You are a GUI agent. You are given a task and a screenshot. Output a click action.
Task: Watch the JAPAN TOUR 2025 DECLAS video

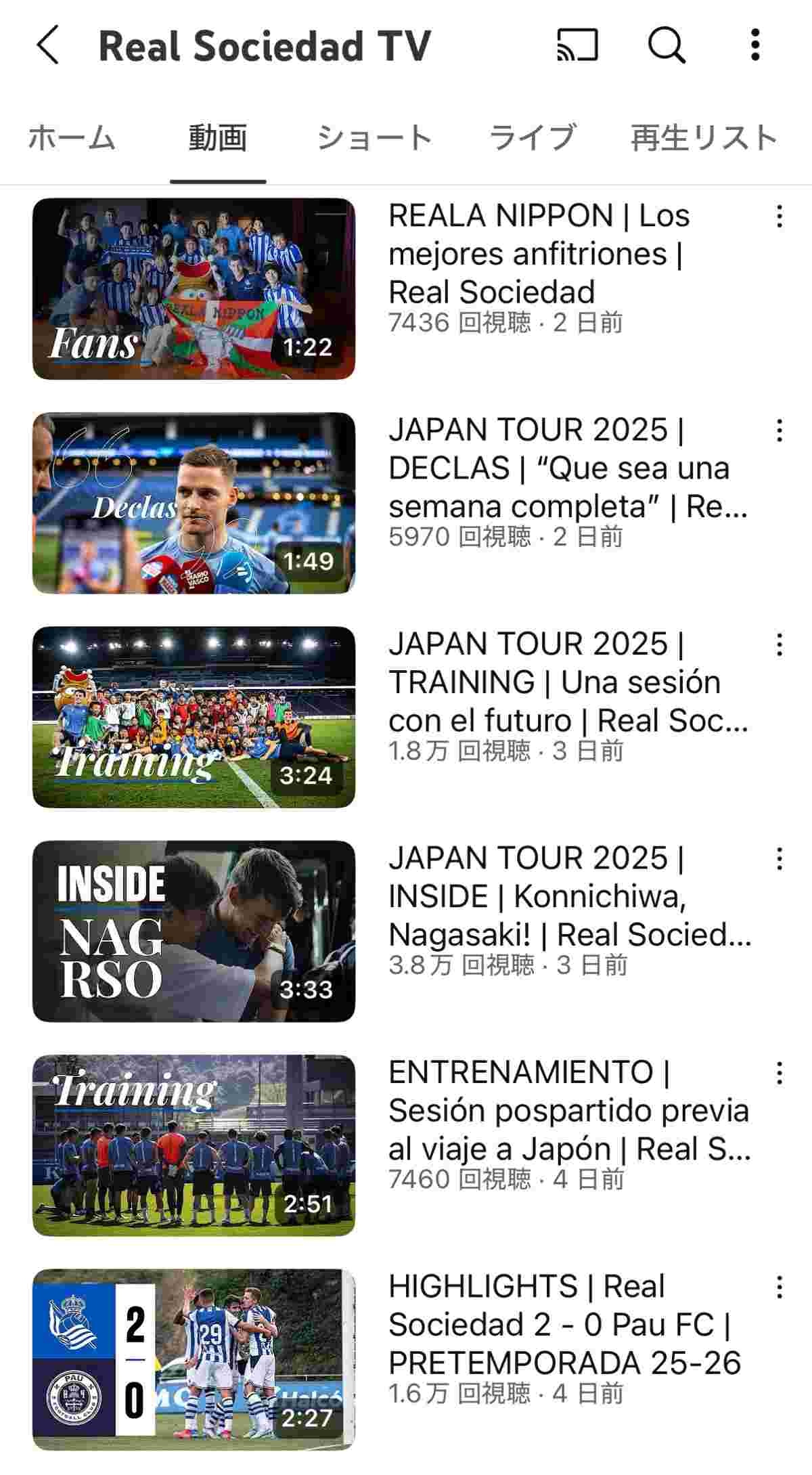click(194, 503)
